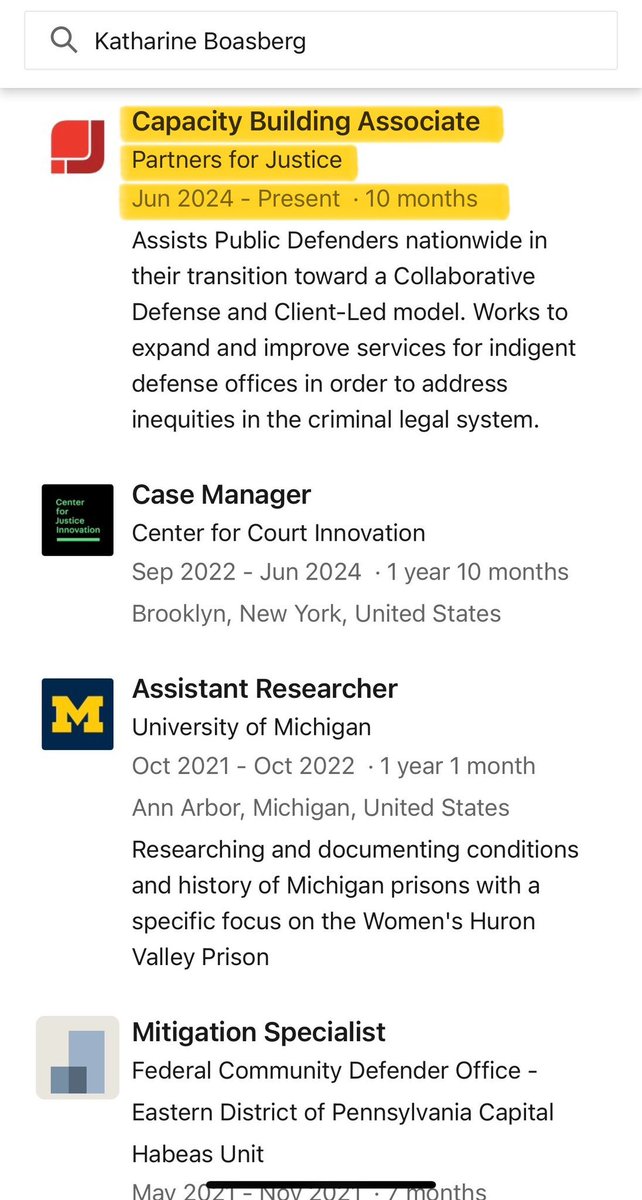The image size is (642, 1200).
Task: Tap the Katharine Boasberg search box
Action: point(320,41)
